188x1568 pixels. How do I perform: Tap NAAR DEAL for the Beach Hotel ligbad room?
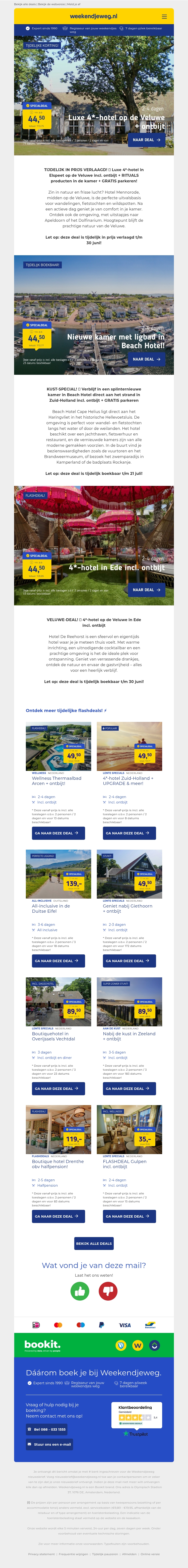coord(146,359)
